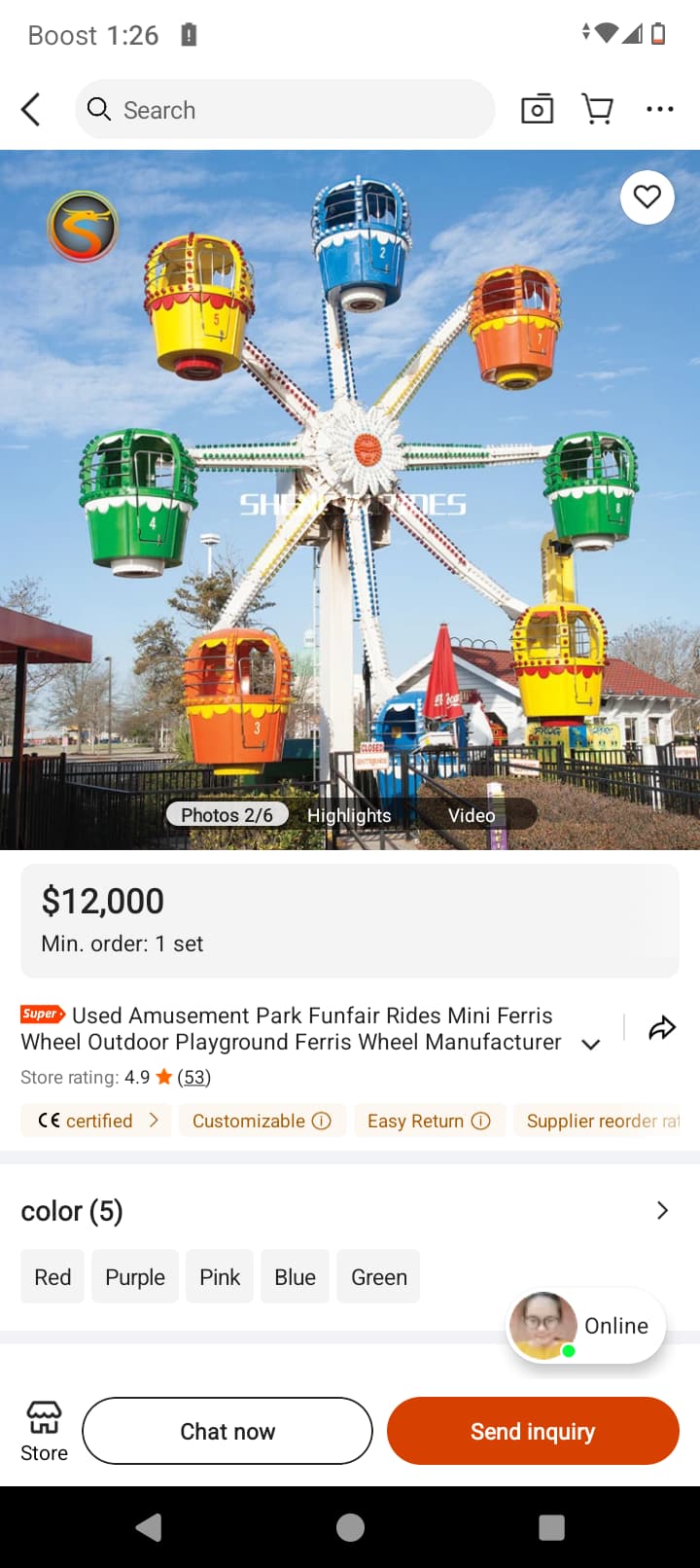This screenshot has width=700, height=1568.
Task: Select the Purple color chip
Action: 135,1277
